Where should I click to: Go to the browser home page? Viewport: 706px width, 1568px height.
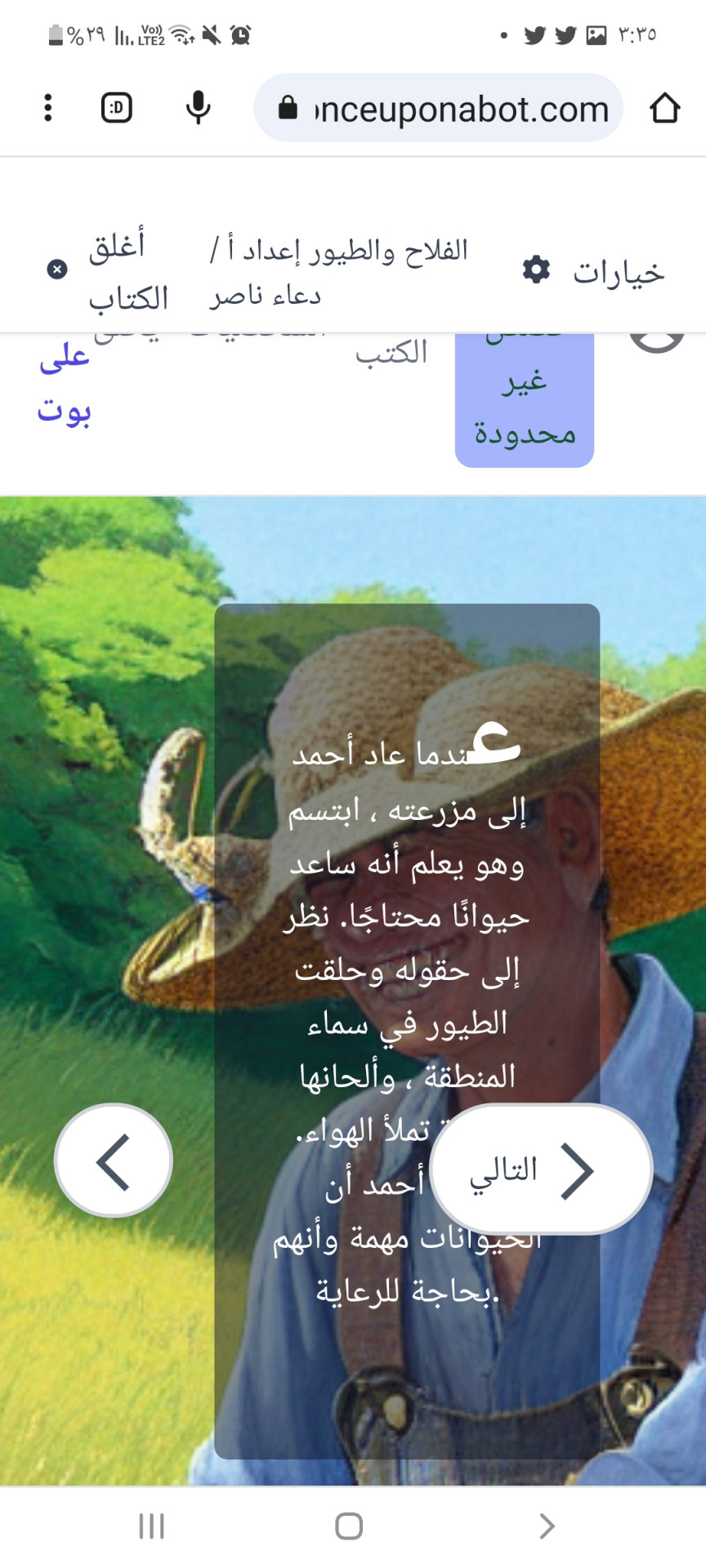[664, 108]
